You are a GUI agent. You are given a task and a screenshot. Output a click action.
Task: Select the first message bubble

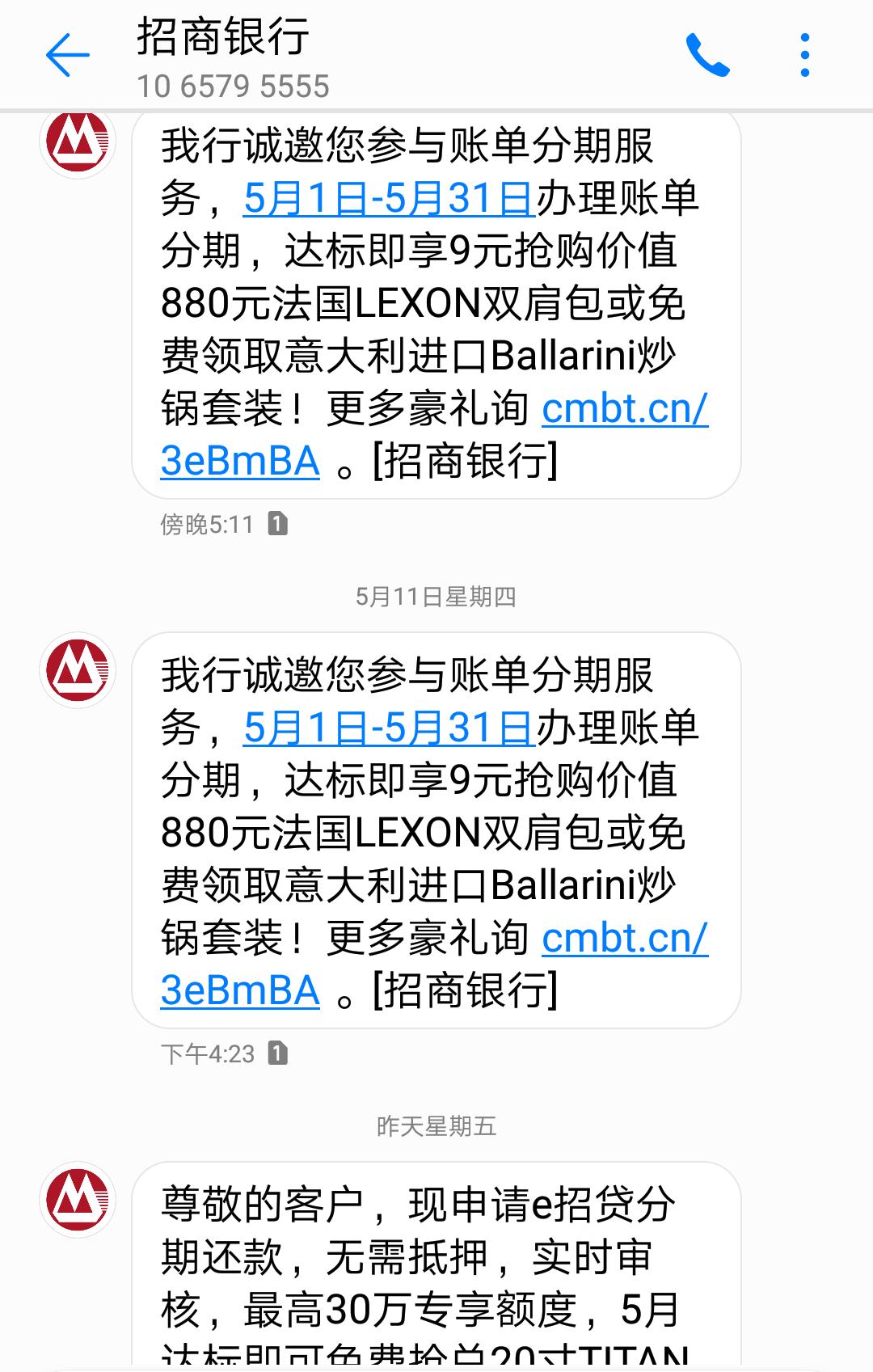click(x=436, y=303)
